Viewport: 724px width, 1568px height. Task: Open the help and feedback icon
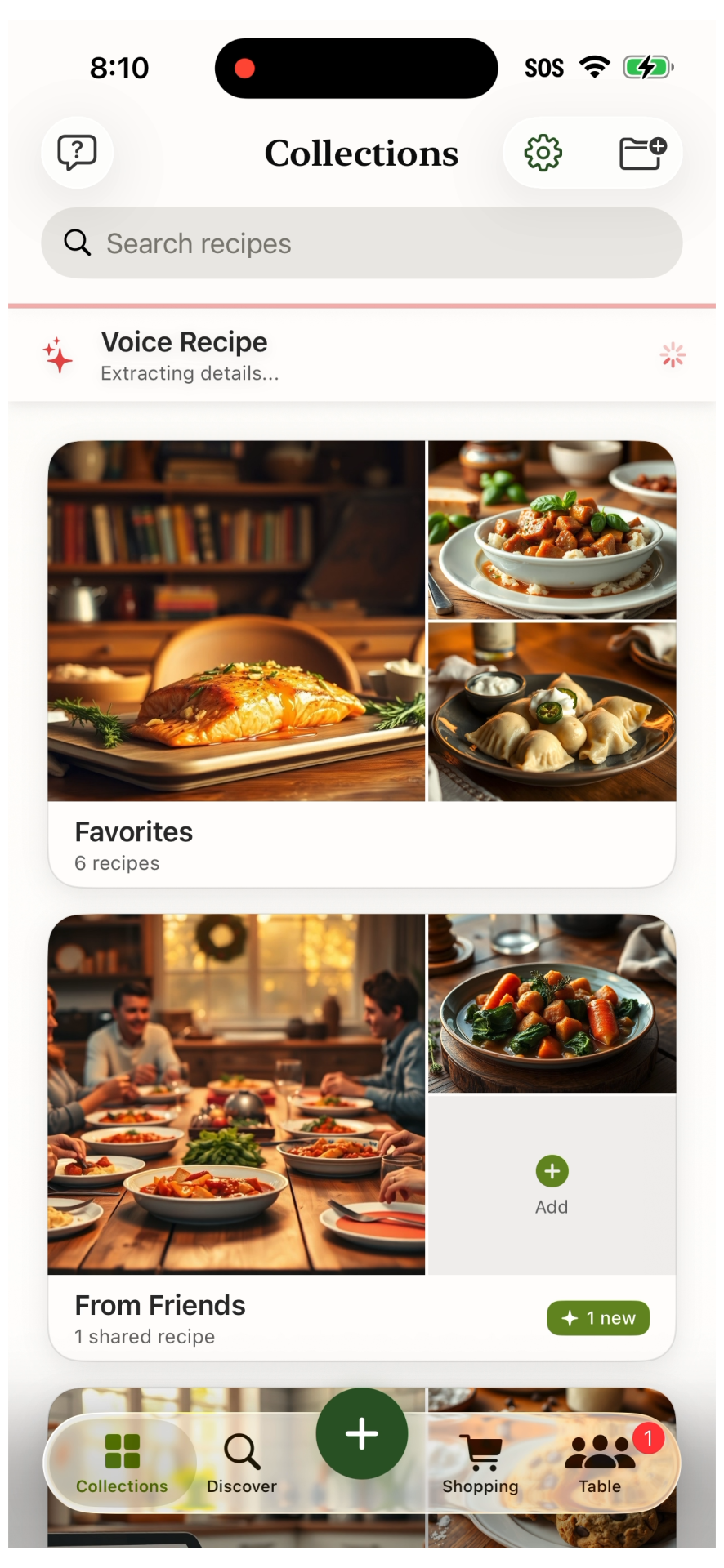tap(77, 153)
